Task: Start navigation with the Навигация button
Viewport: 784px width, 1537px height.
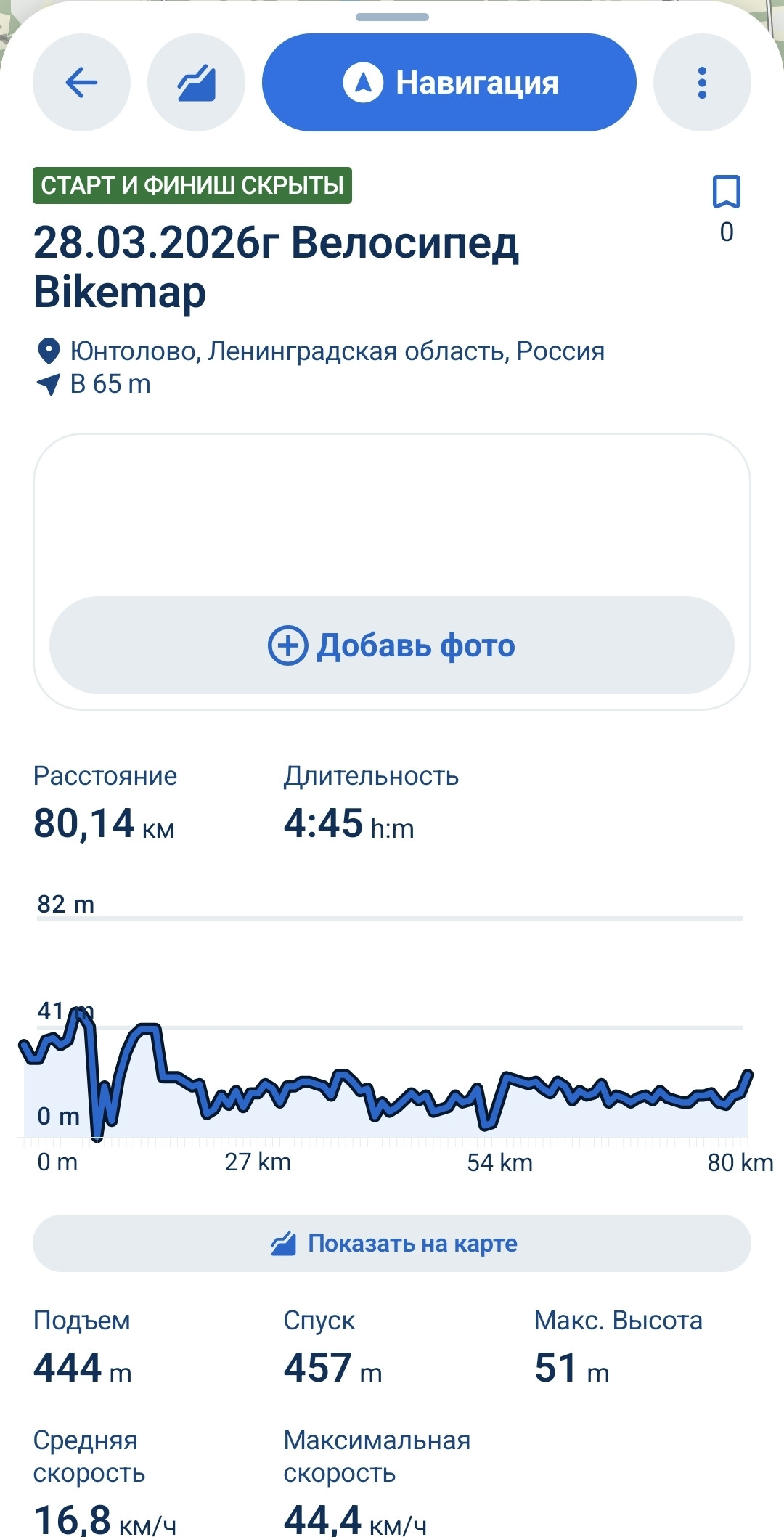Action: coord(449,82)
